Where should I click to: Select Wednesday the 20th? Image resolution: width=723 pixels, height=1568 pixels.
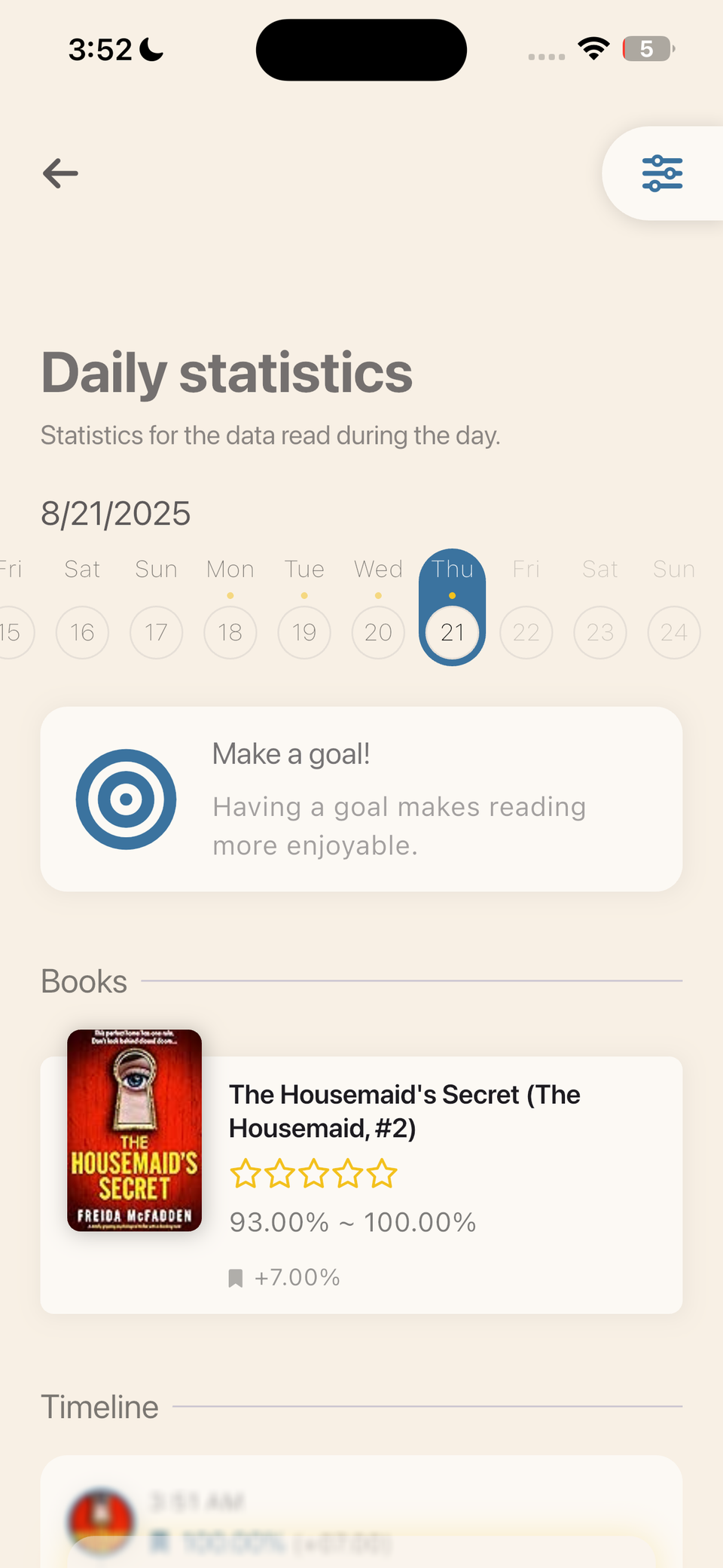coord(378,631)
